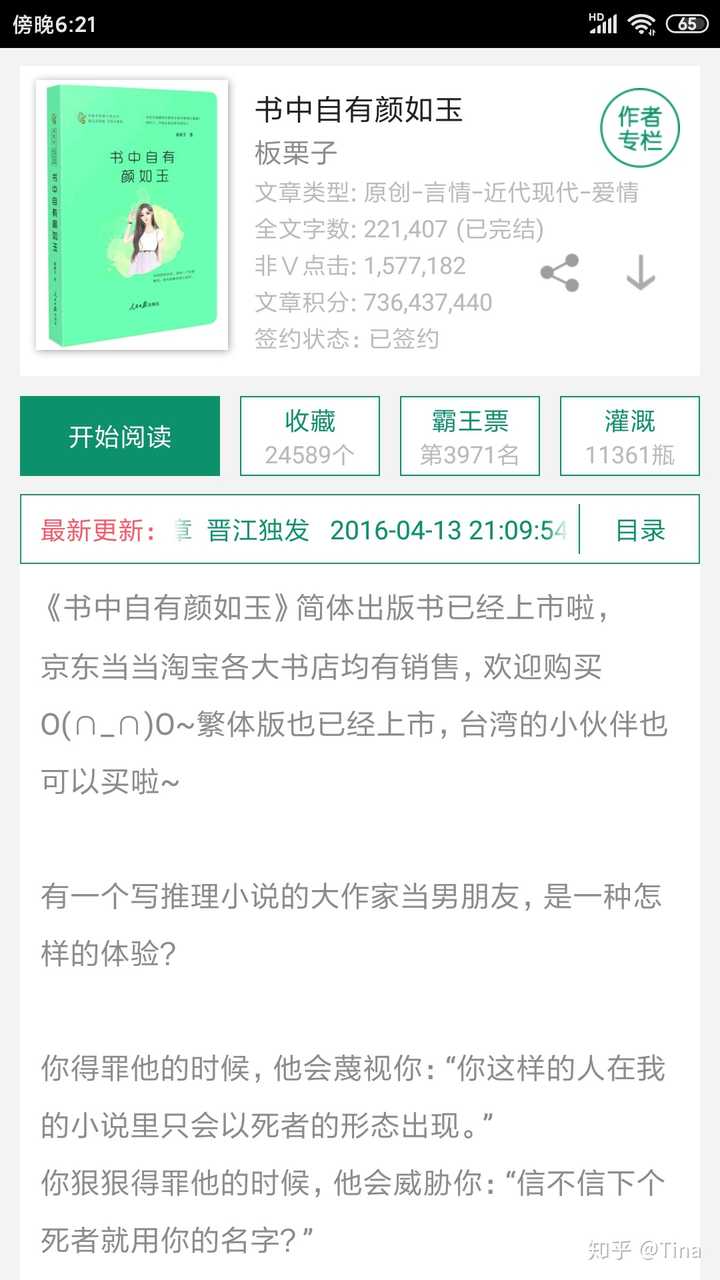Toggle 霸王票 ranking panel

click(469, 434)
